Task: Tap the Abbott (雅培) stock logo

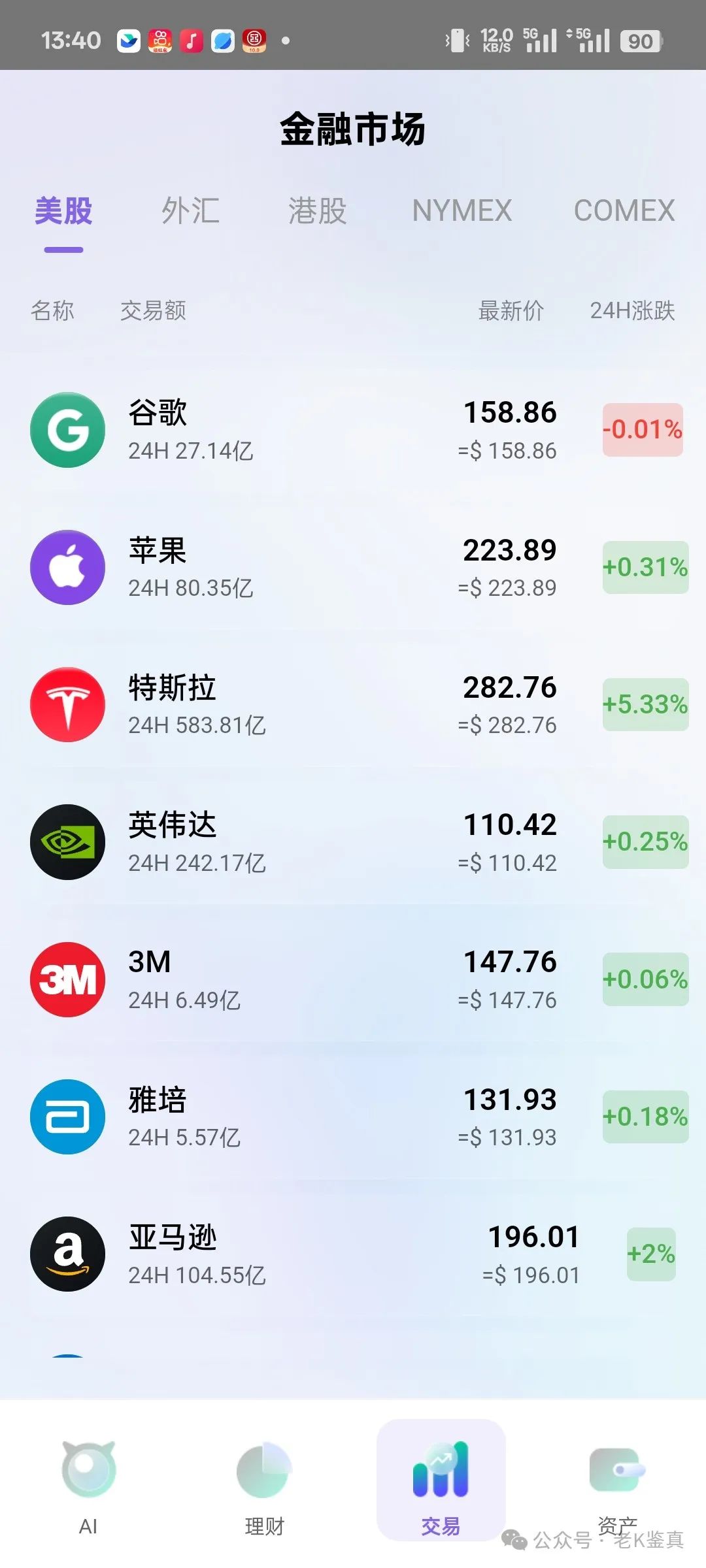Action: coord(67,1116)
